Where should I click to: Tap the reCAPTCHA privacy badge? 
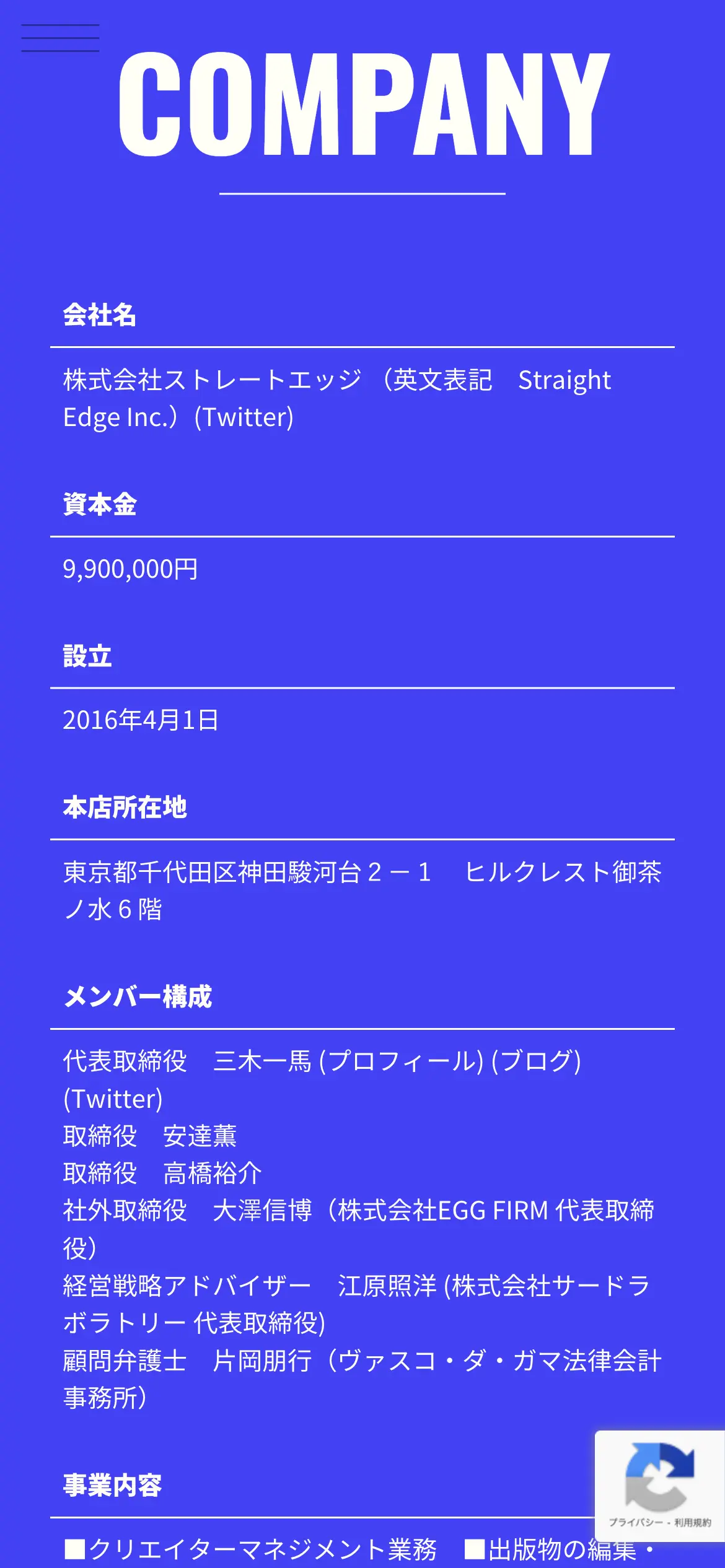coord(659,1485)
